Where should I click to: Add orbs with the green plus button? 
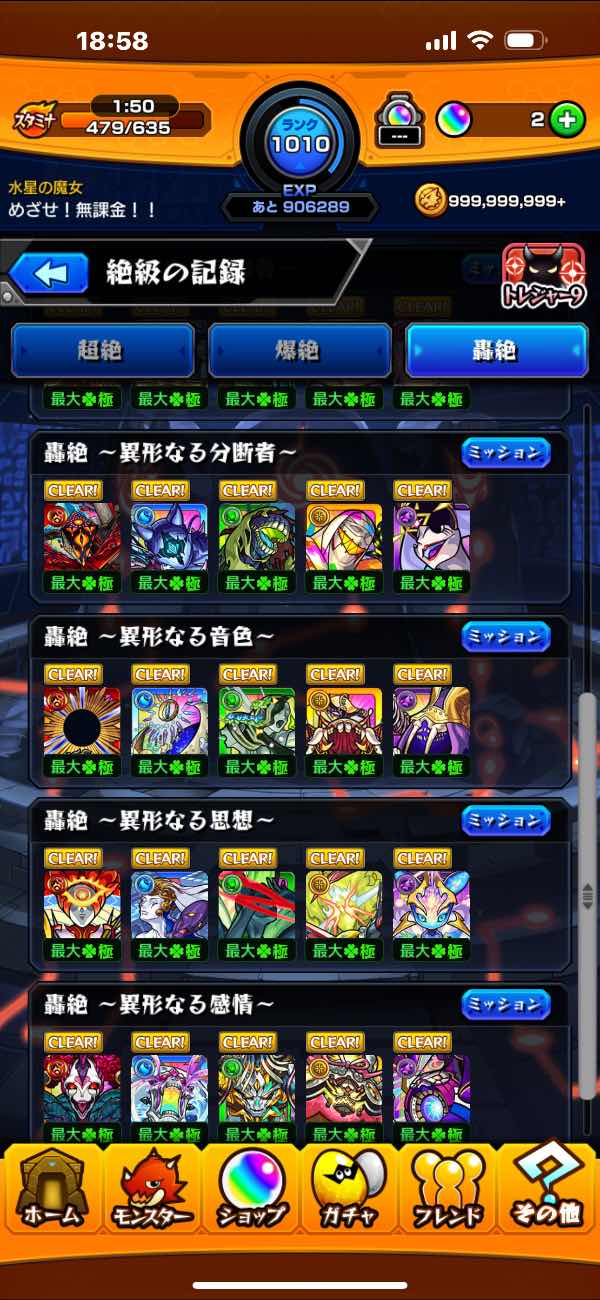pyautogui.click(x=567, y=120)
